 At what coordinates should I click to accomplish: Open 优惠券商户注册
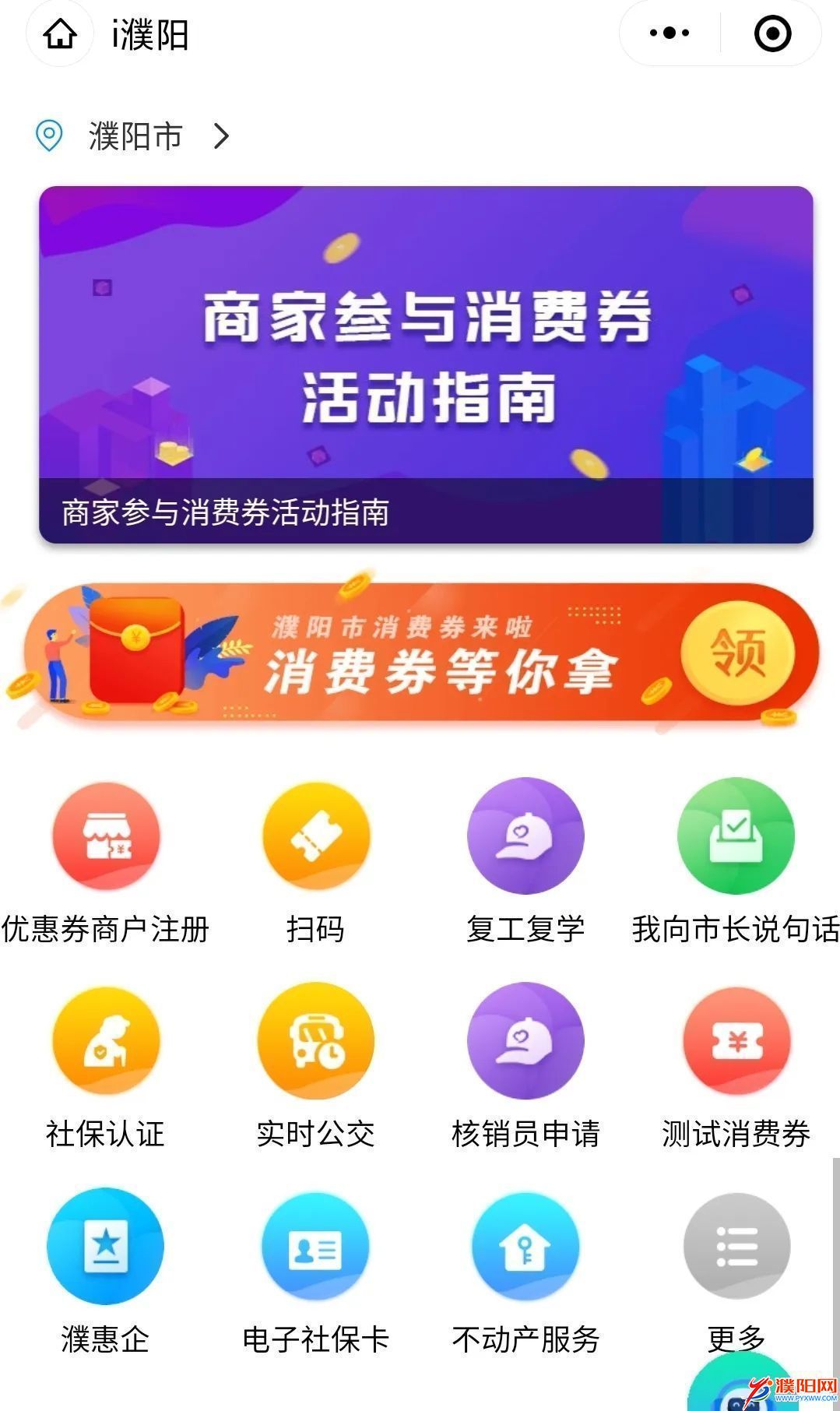(x=106, y=836)
